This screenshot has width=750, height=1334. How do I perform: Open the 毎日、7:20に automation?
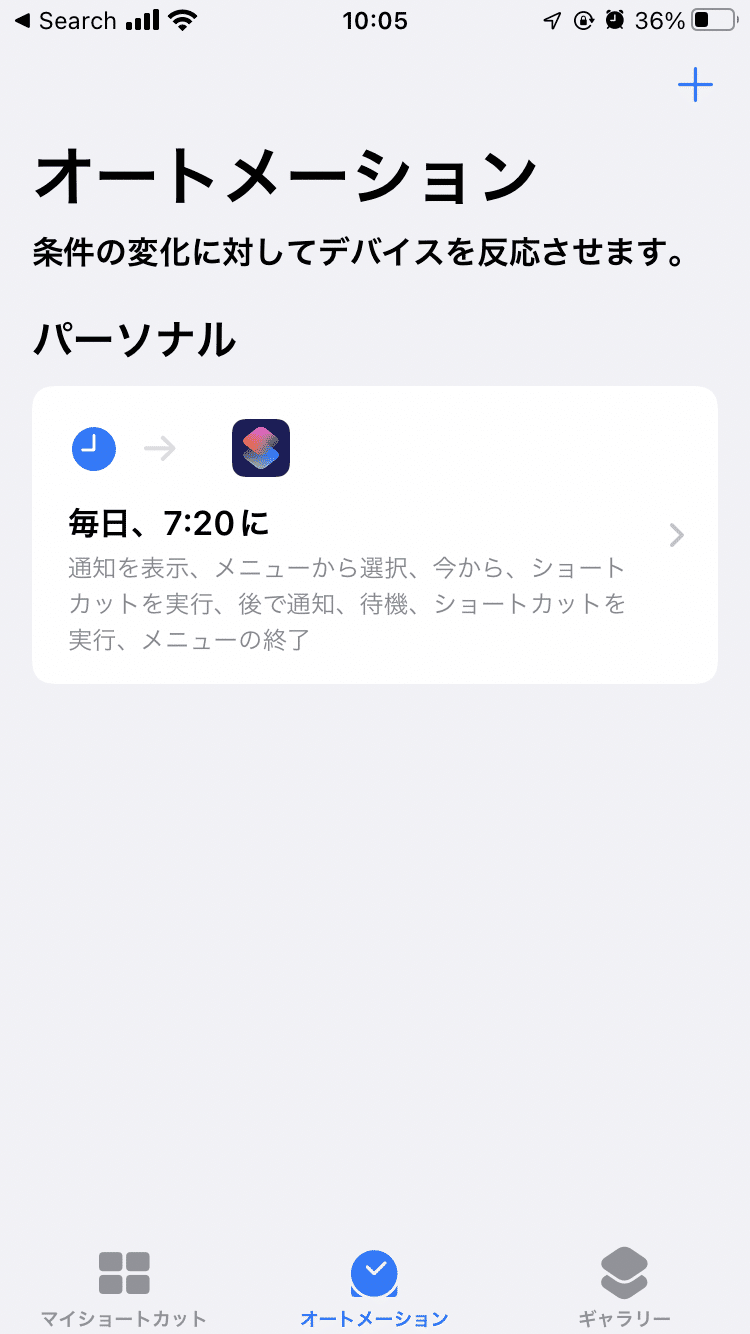(x=374, y=535)
